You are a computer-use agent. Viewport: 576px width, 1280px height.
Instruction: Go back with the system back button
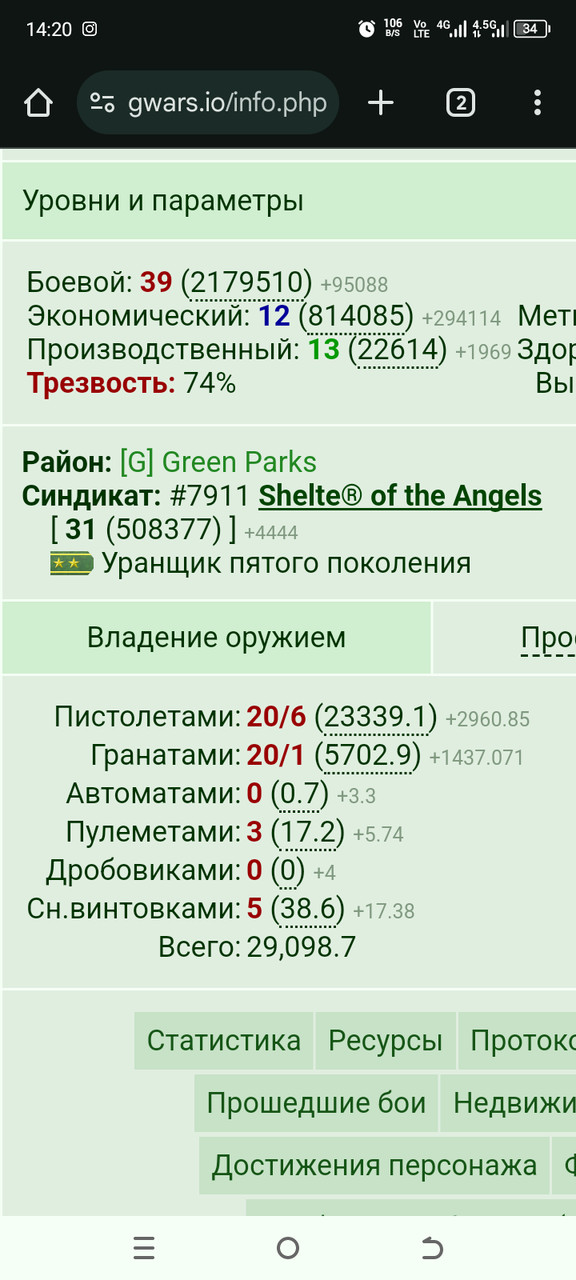tap(432, 1247)
